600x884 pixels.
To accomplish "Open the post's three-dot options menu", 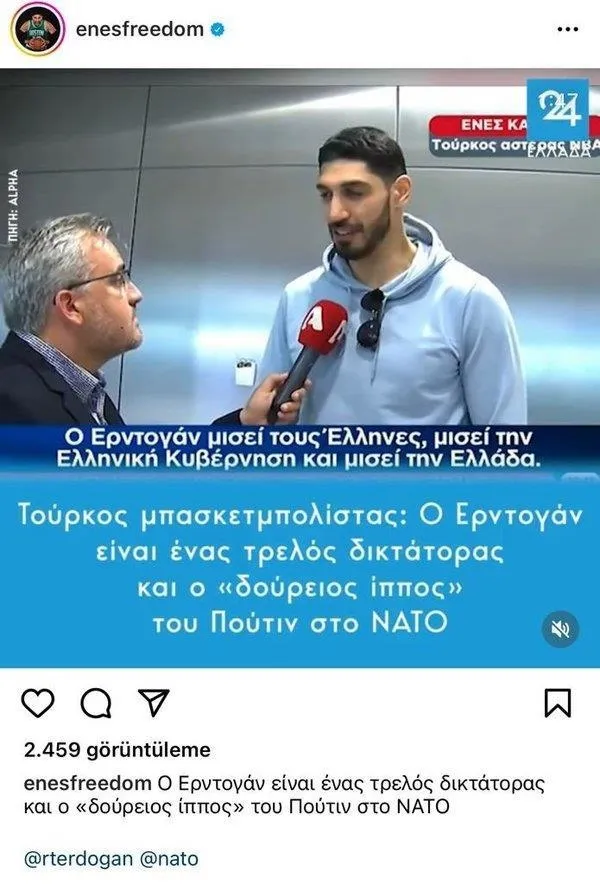I will tap(567, 31).
